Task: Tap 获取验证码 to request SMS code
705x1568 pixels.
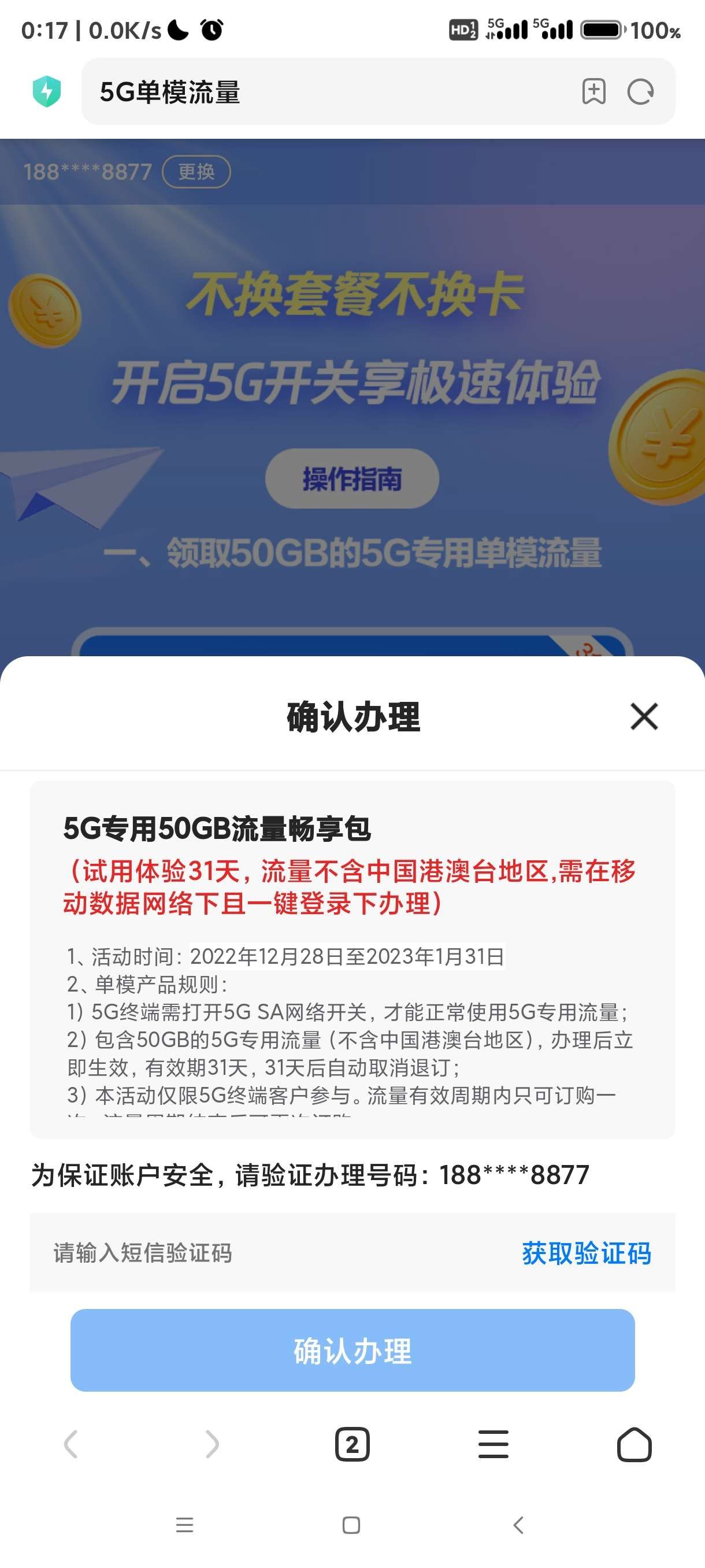Action: [587, 1253]
